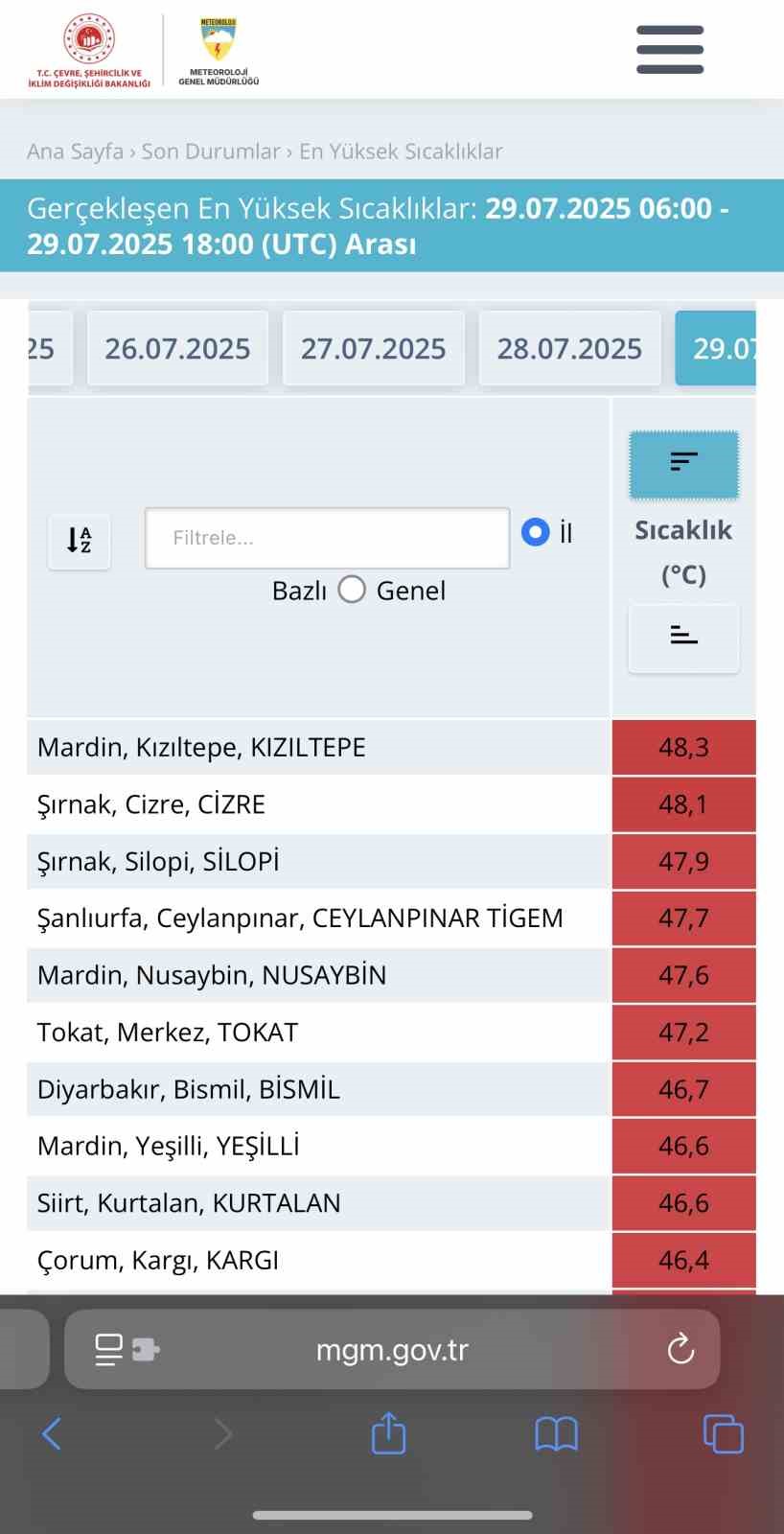
Task: Open Safari bookmarks
Action: (x=555, y=1433)
